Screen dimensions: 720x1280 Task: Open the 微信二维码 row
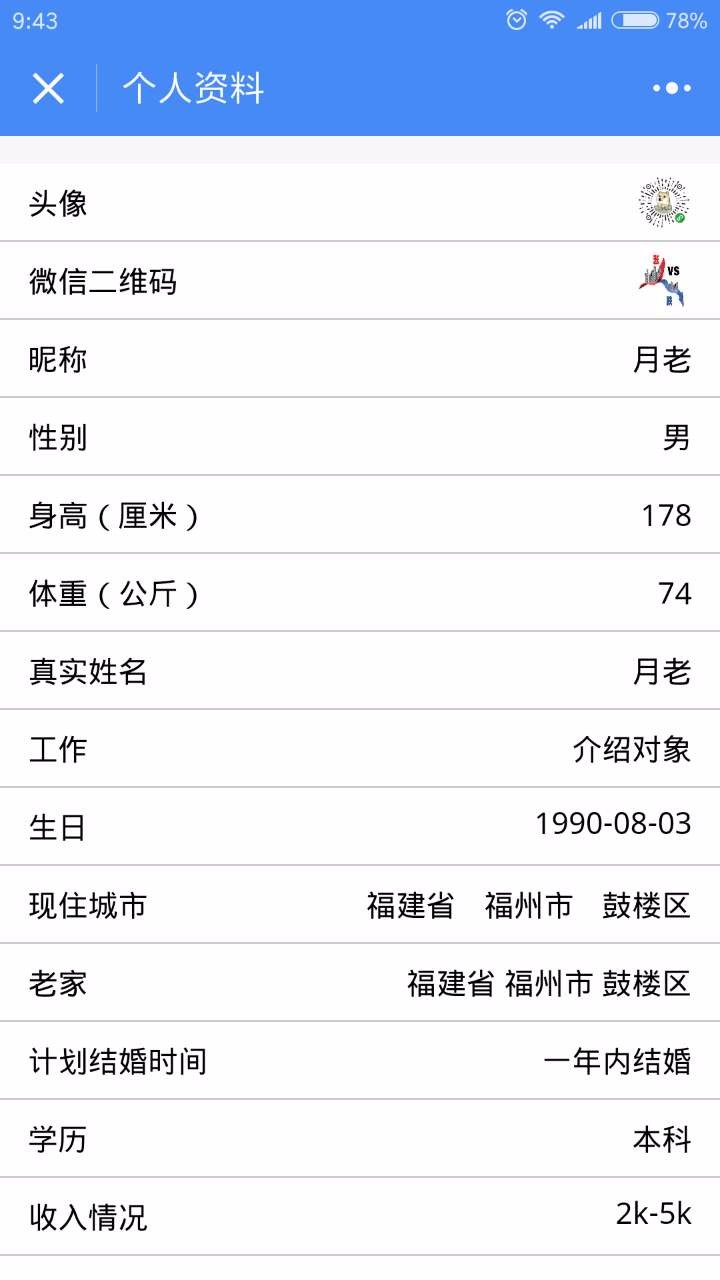pyautogui.click(x=360, y=281)
